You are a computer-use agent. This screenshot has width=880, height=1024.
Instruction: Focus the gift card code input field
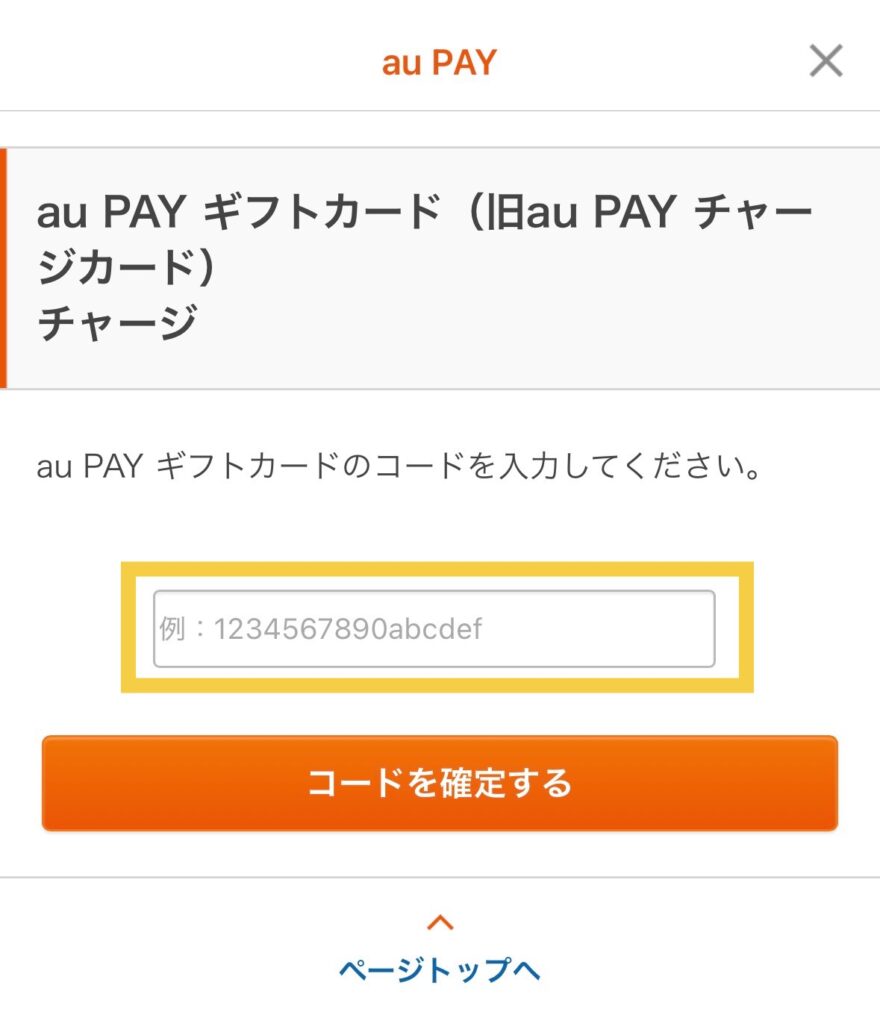click(x=434, y=629)
